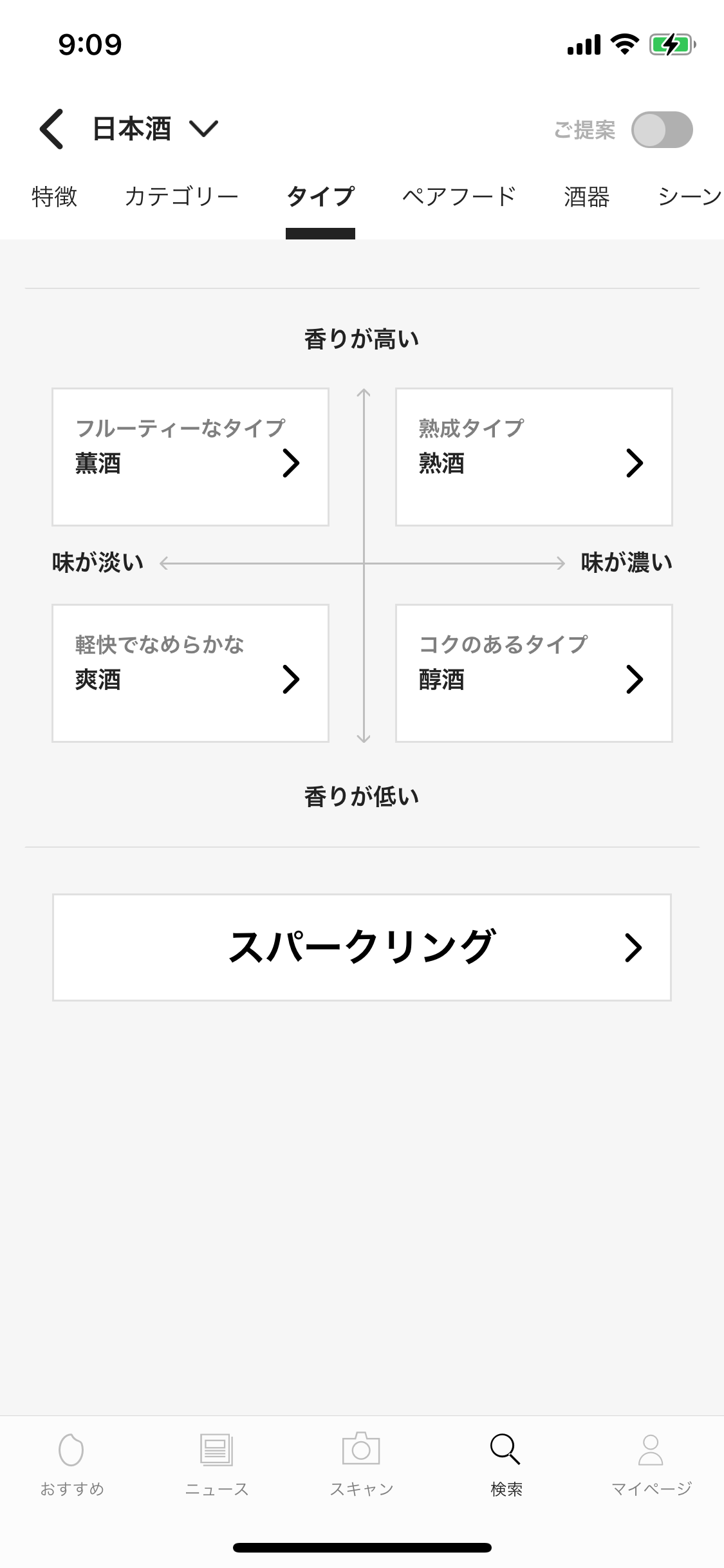Open the 醇酒 rich type card
Viewport: 724px width, 1568px height.
point(534,673)
